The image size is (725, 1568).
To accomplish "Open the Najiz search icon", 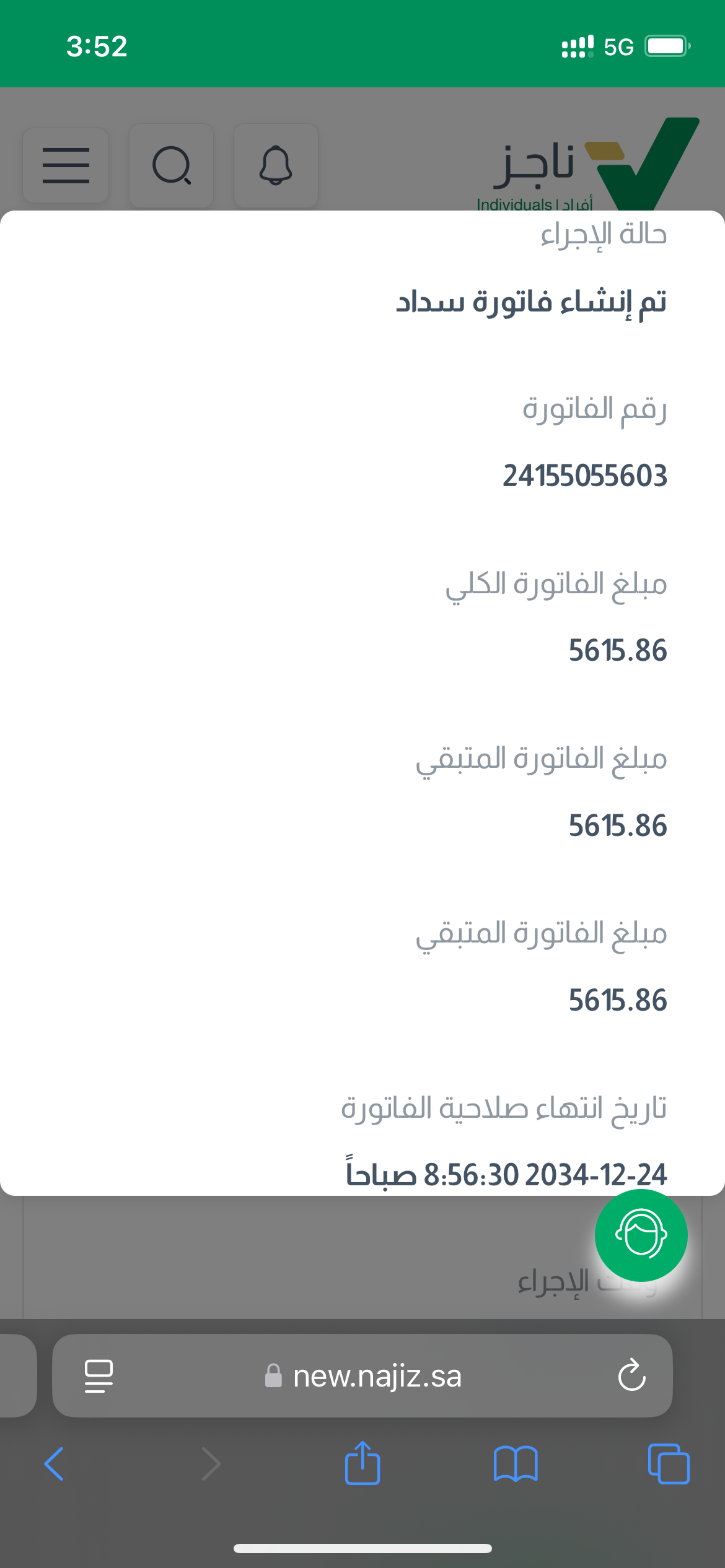I will [172, 165].
